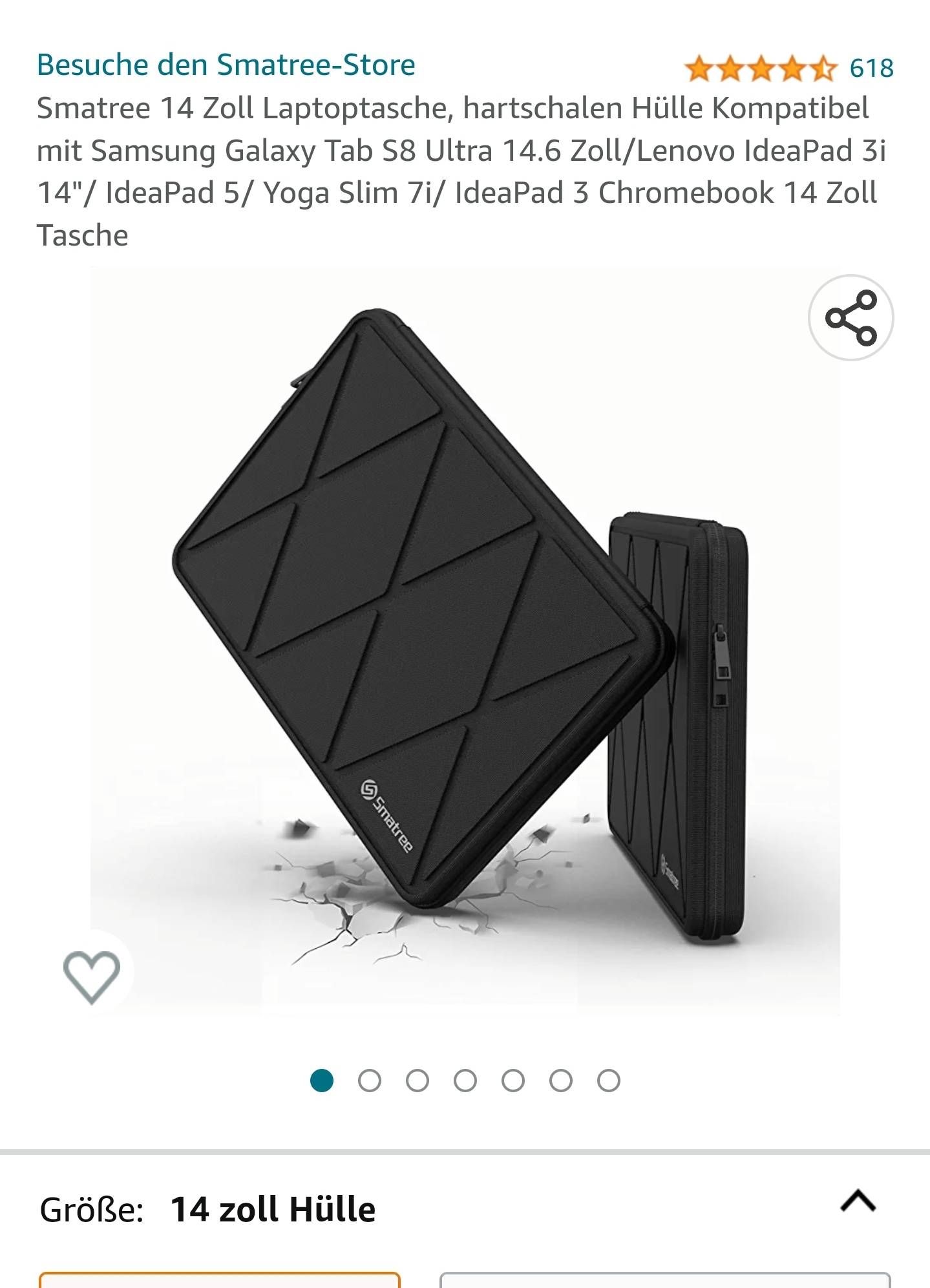Visit the Smatree-Store link
This screenshot has width=930, height=1288.
coord(226,65)
